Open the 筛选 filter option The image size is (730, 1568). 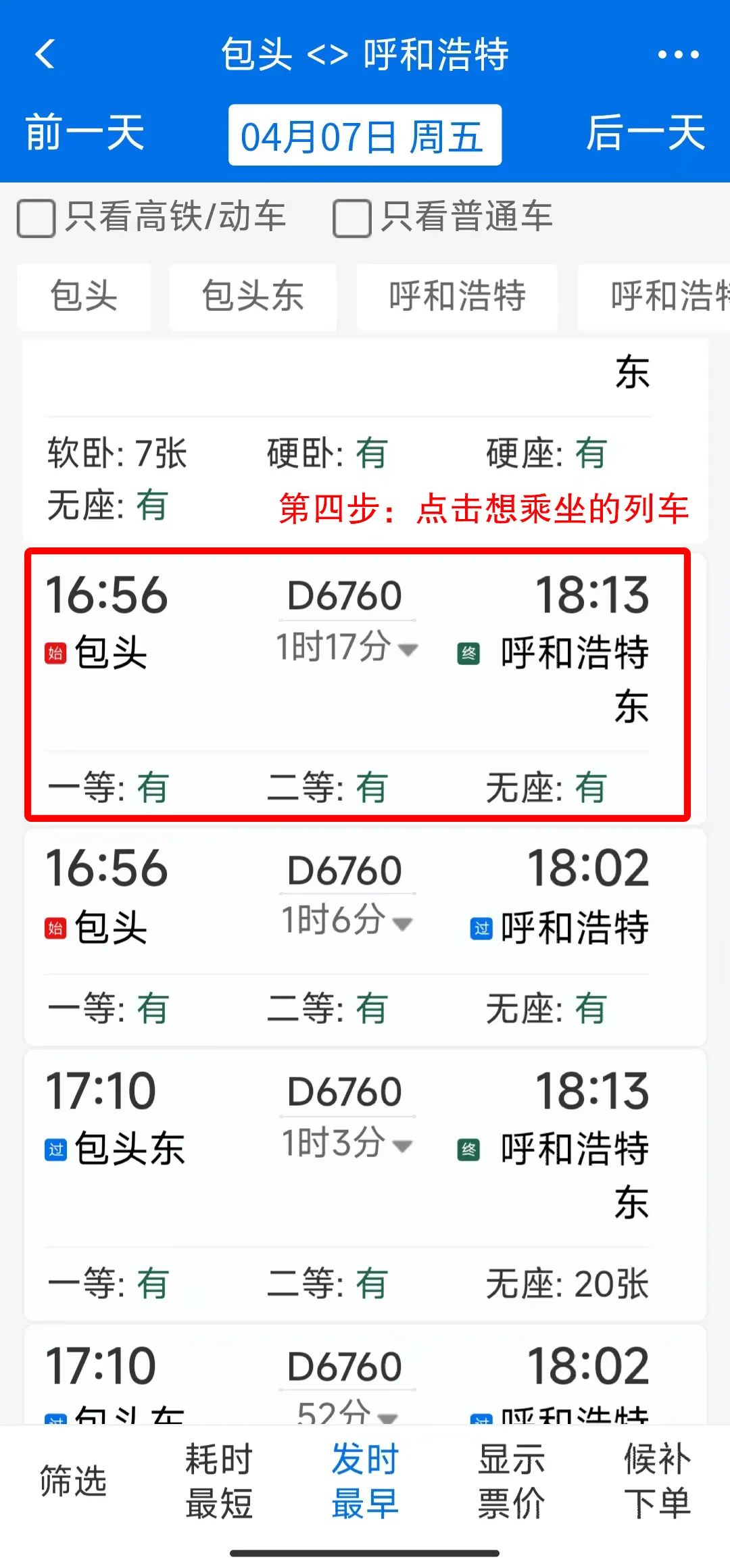pyautogui.click(x=73, y=1480)
